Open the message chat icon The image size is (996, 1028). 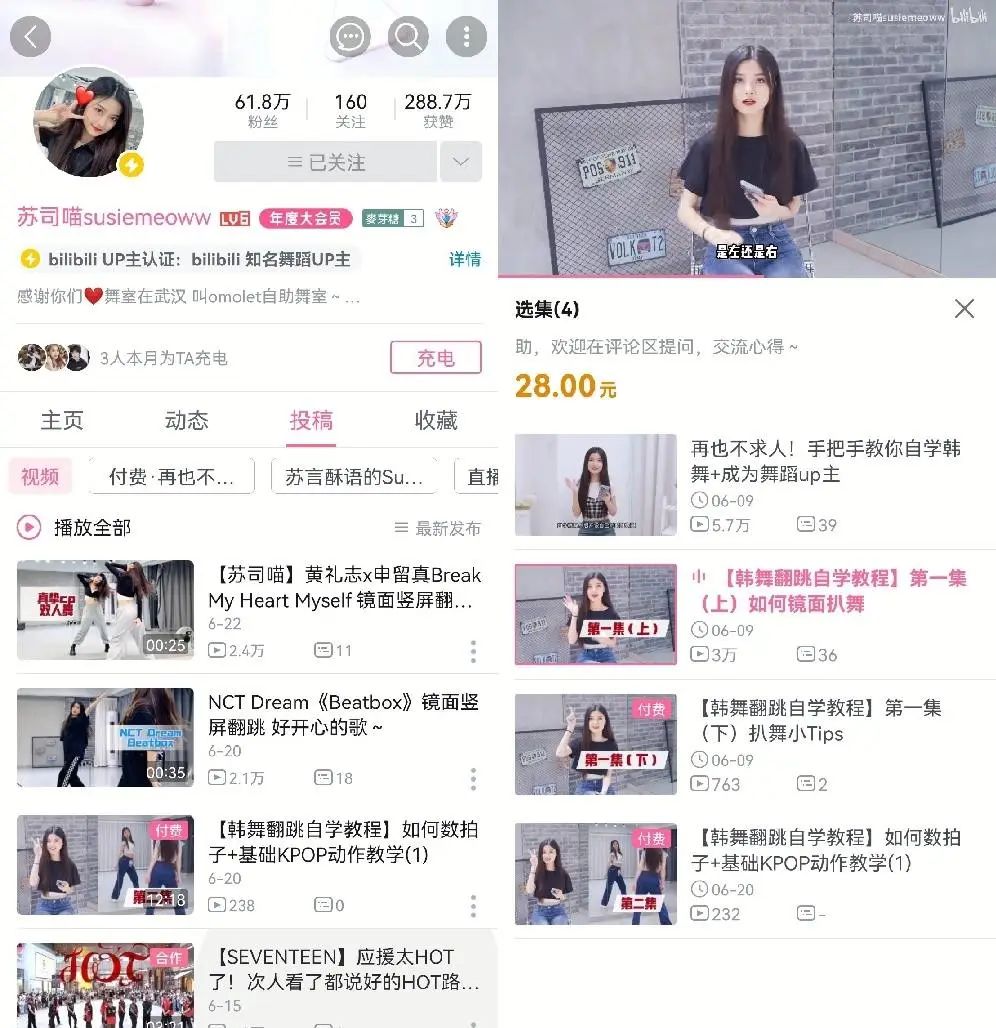coord(351,38)
